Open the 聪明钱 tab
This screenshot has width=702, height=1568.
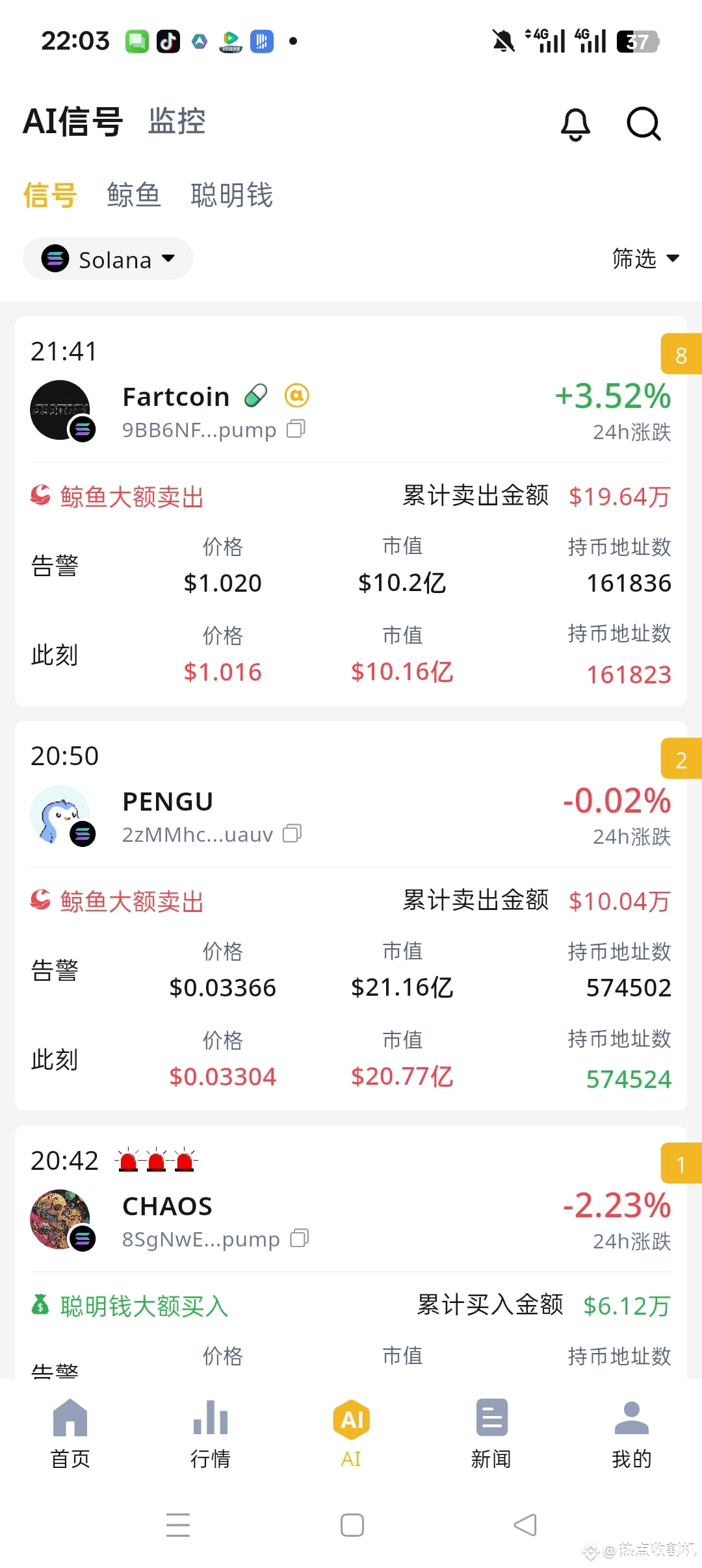pyautogui.click(x=232, y=195)
